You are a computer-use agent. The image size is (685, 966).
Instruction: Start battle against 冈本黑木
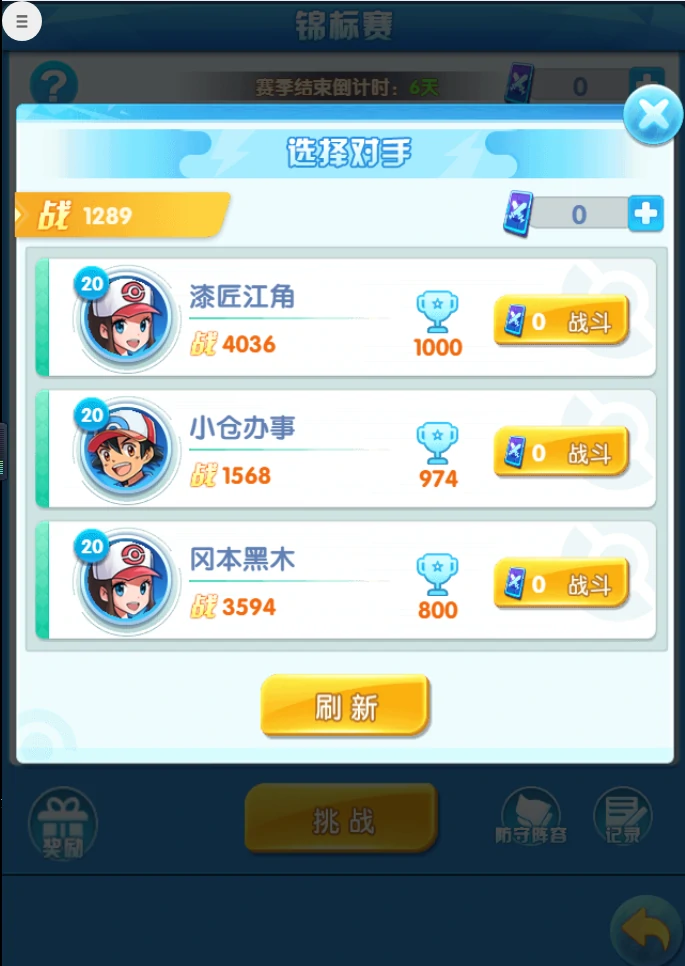561,584
